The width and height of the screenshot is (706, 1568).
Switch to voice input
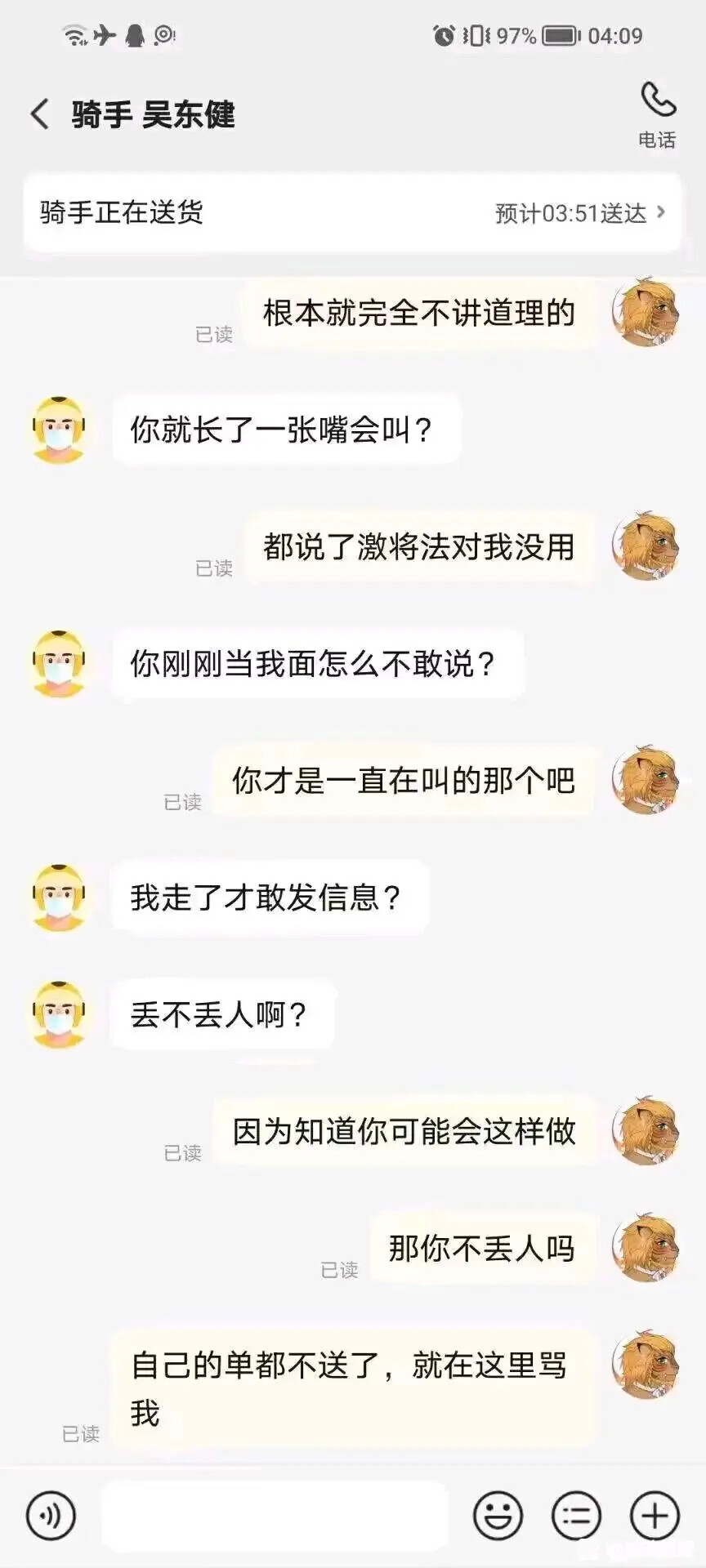pos(51,1516)
